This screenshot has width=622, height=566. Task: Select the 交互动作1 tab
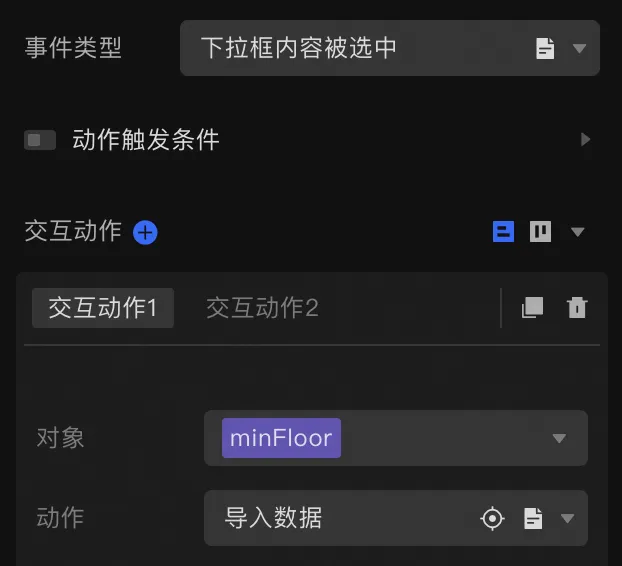[103, 308]
